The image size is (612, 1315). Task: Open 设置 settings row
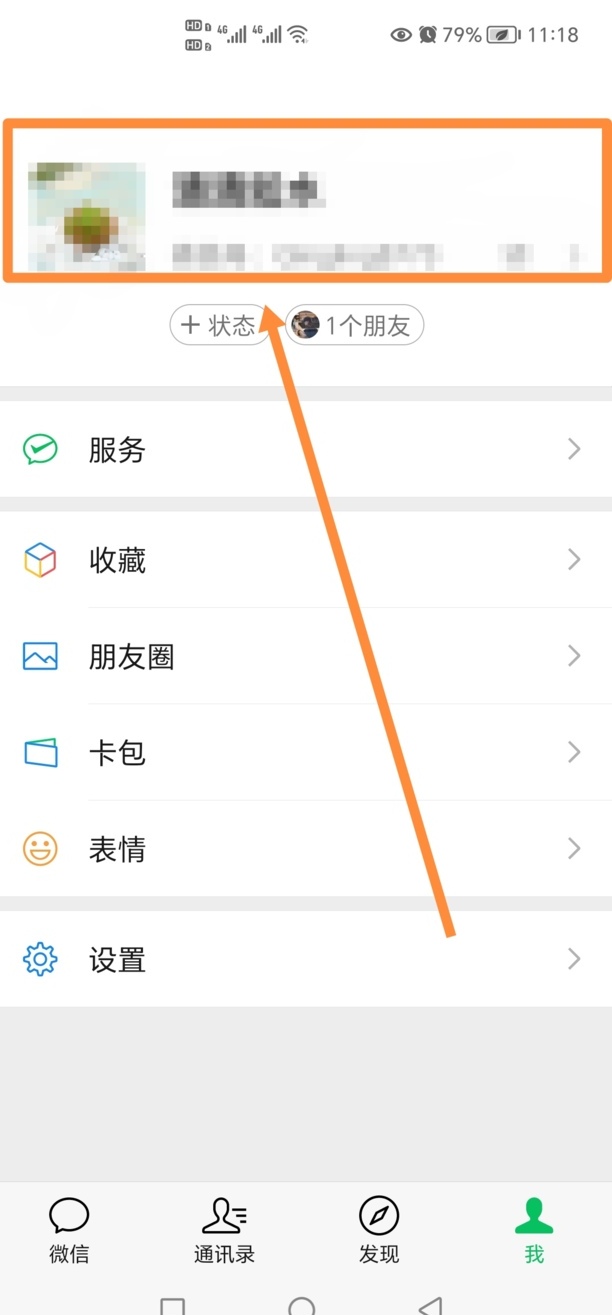coord(305,960)
